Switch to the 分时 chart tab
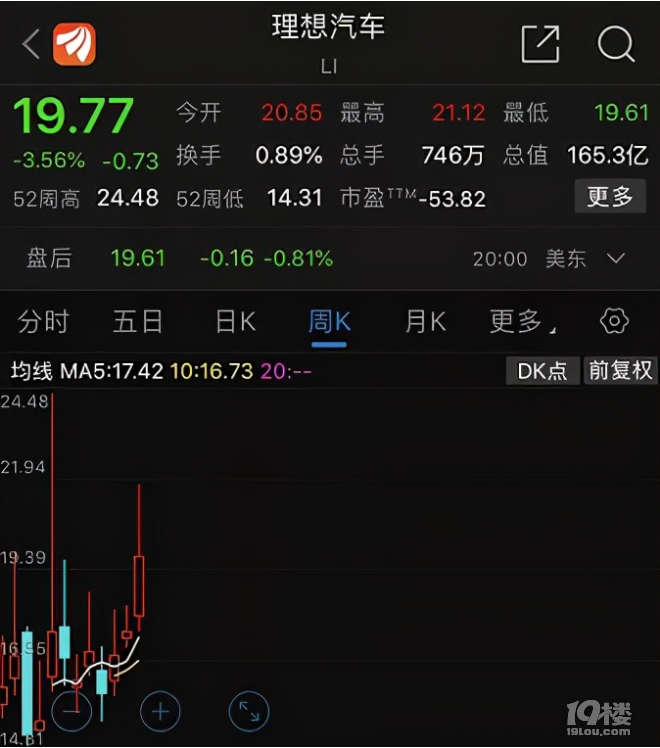Viewport: 660px width, 748px height. tap(44, 322)
